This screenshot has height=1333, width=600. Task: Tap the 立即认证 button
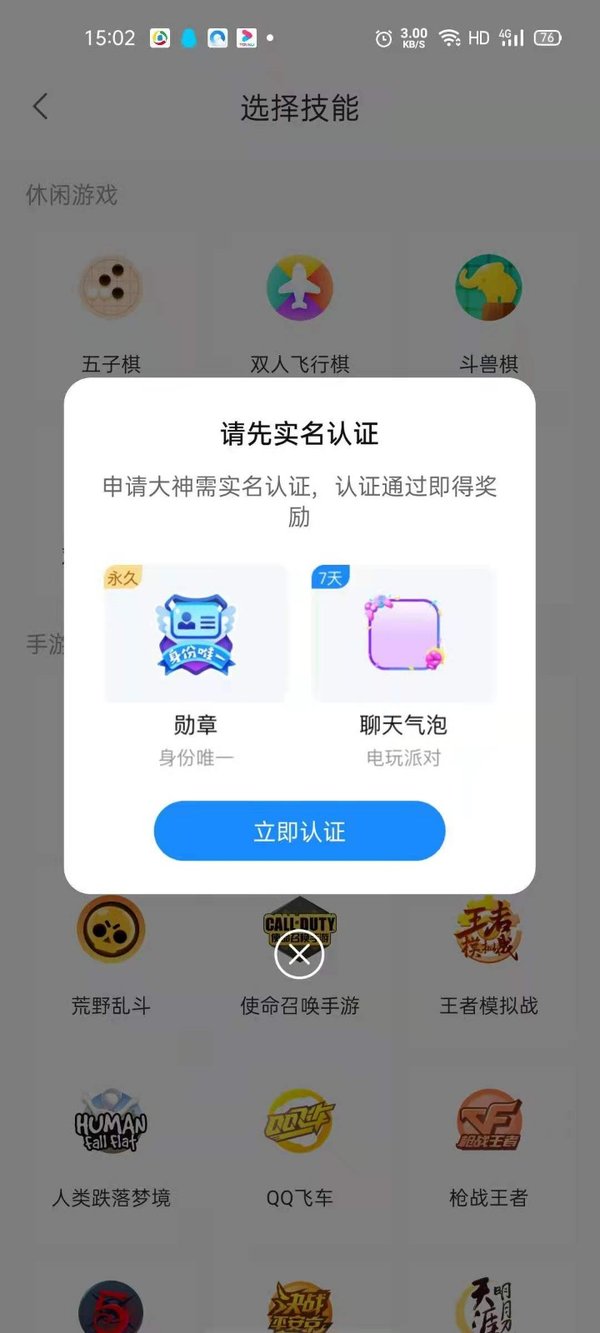pos(299,831)
